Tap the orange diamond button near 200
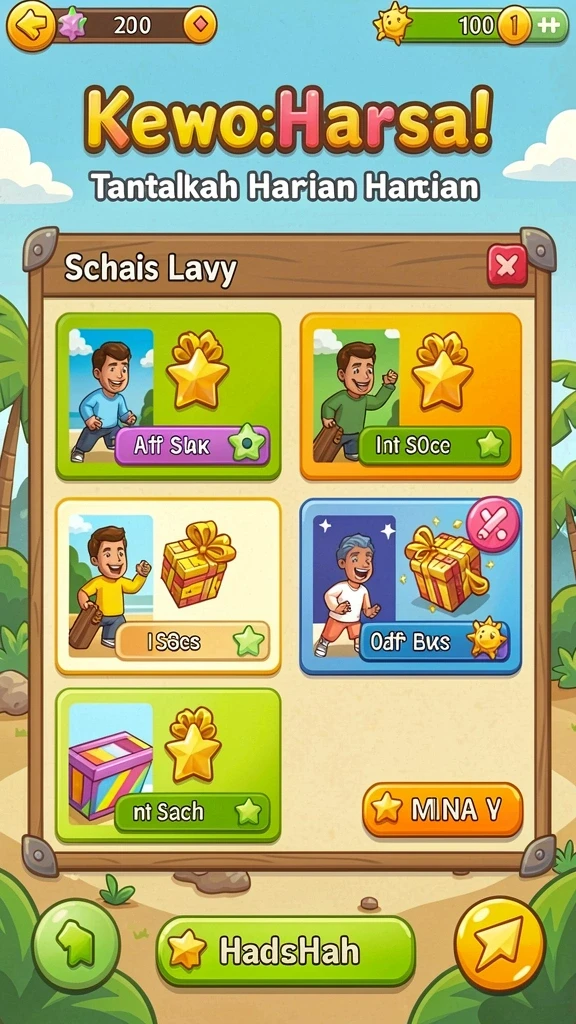Screen dimensions: 576x1024 (x=200, y=25)
